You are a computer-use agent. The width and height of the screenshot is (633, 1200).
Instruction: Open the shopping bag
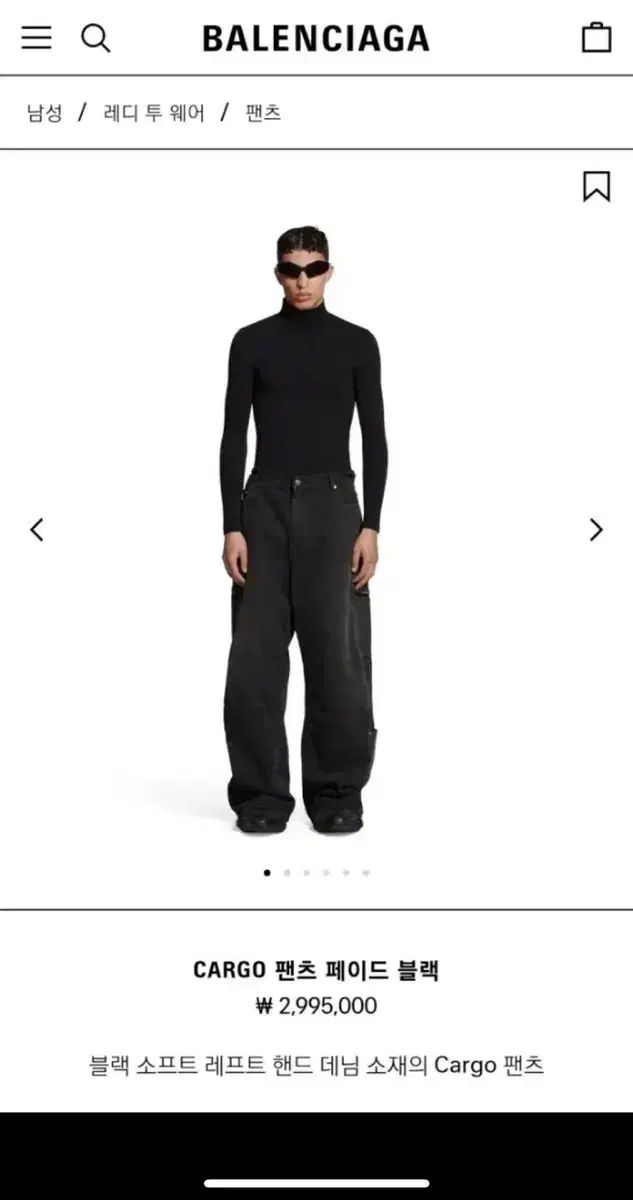coord(596,38)
